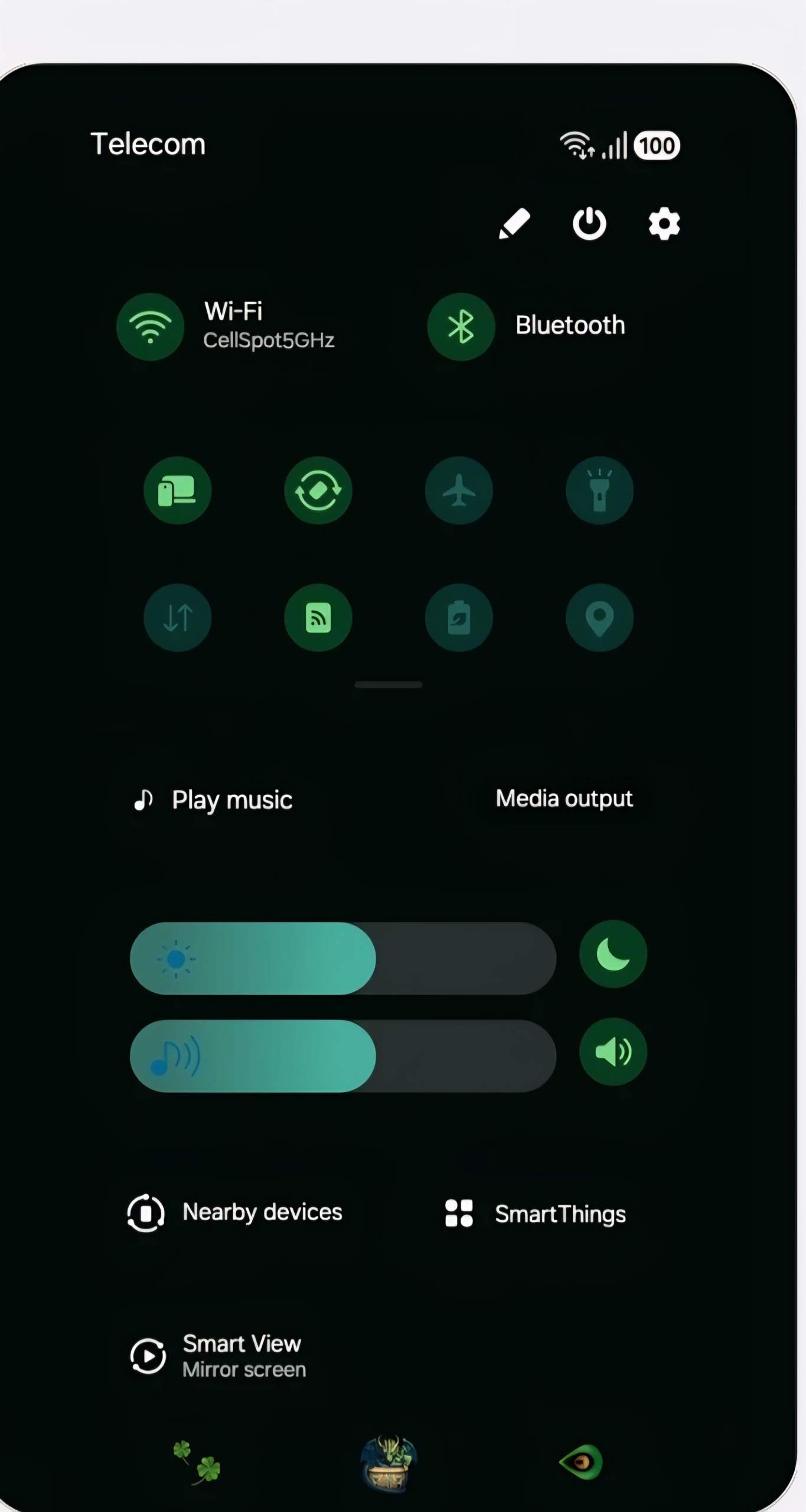
Task: Tap the Link to Windows tile
Action: pyautogui.click(x=177, y=490)
